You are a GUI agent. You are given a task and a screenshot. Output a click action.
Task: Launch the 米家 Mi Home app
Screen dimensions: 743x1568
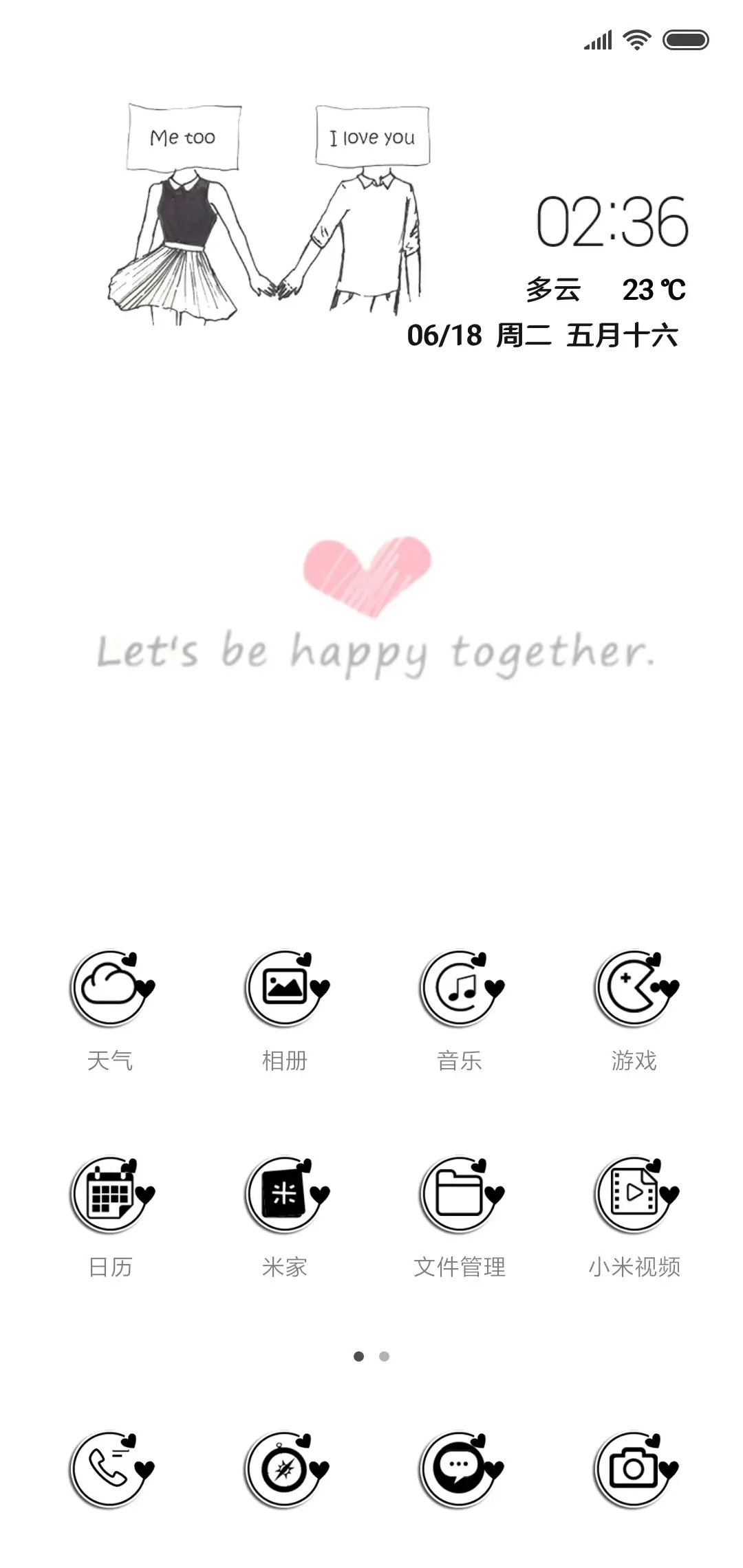click(285, 1195)
